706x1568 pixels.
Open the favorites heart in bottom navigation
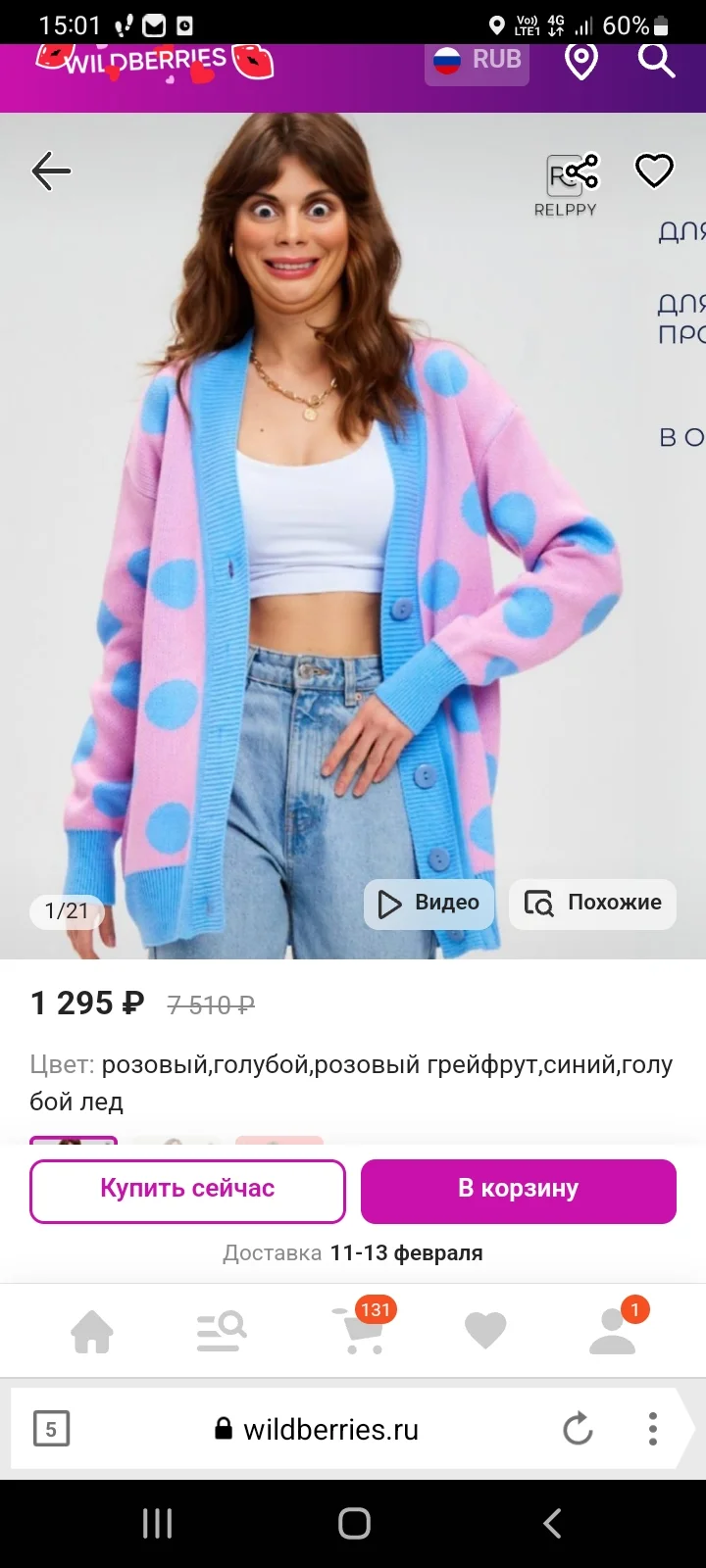pos(485,1330)
